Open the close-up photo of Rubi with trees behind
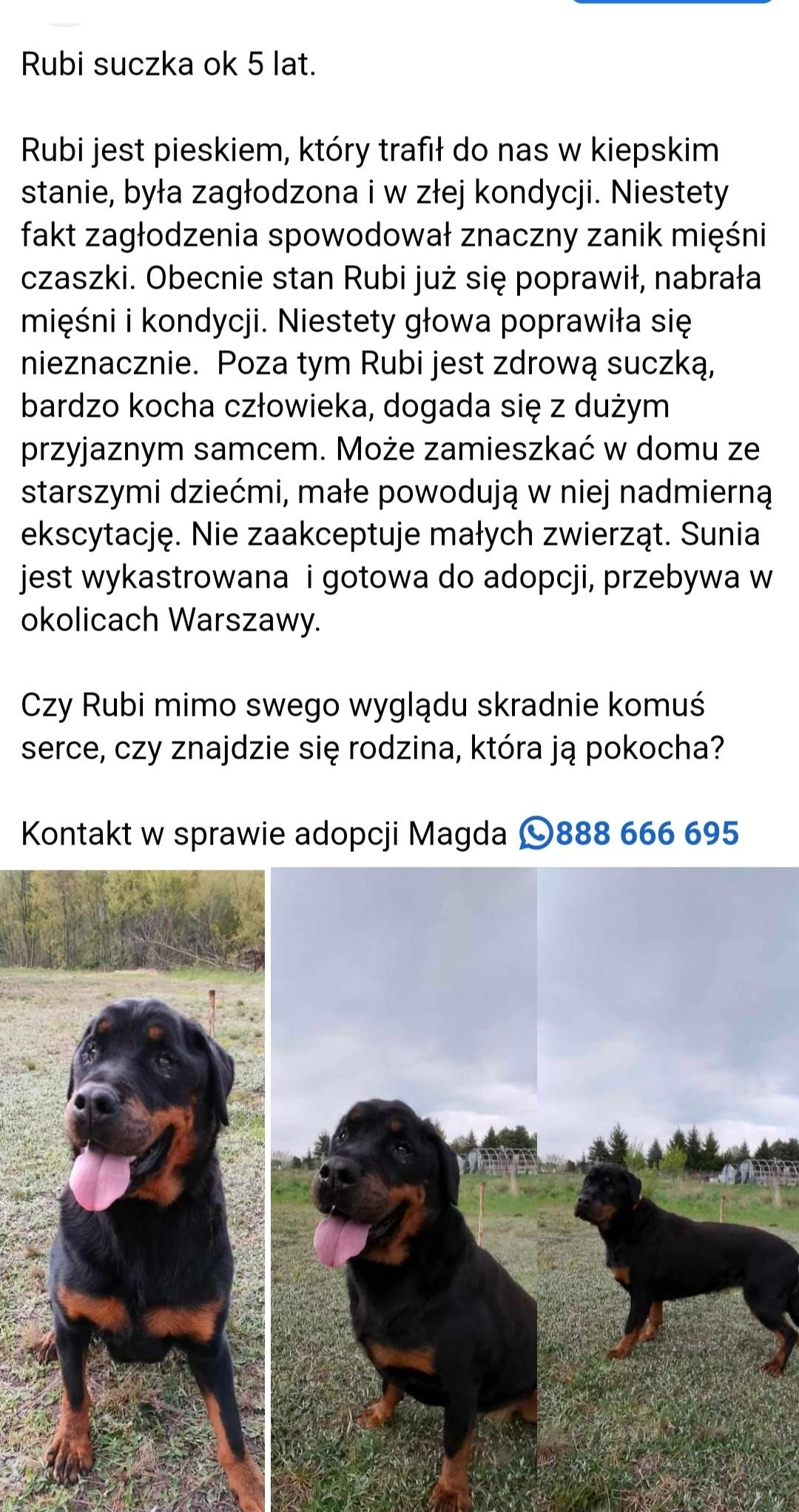 coord(132,1191)
